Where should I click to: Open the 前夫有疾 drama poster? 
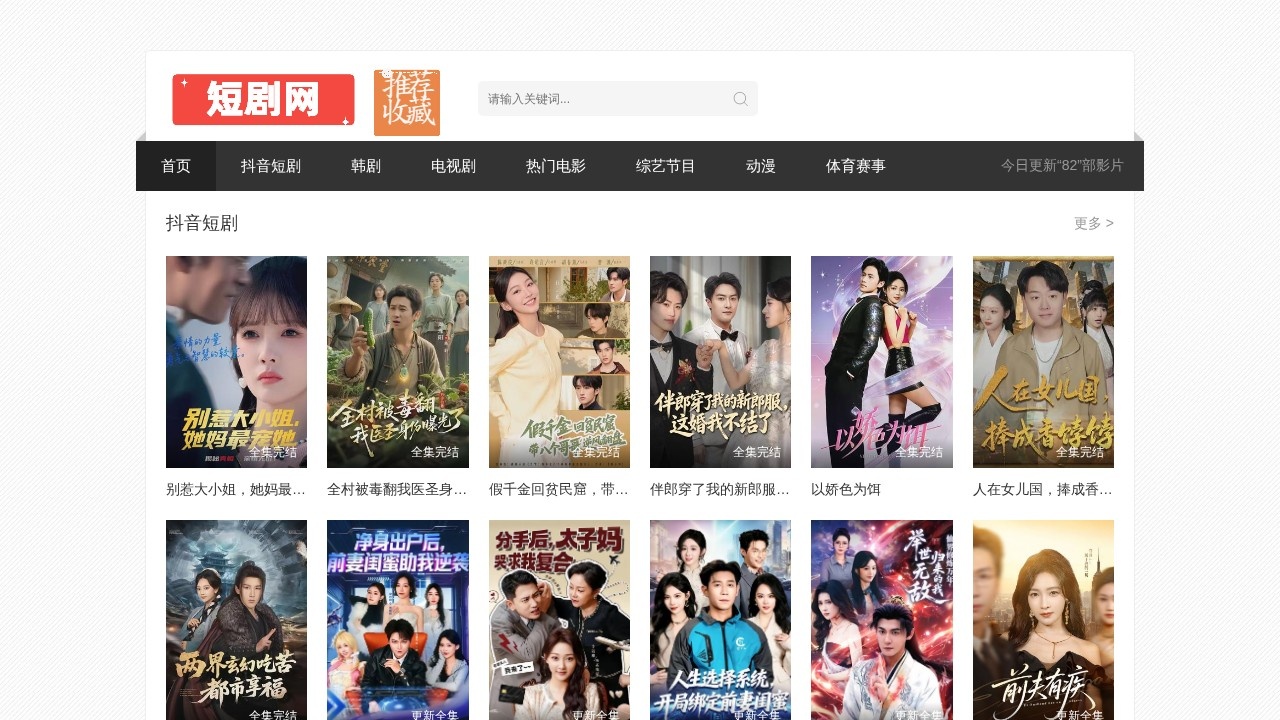click(1043, 620)
